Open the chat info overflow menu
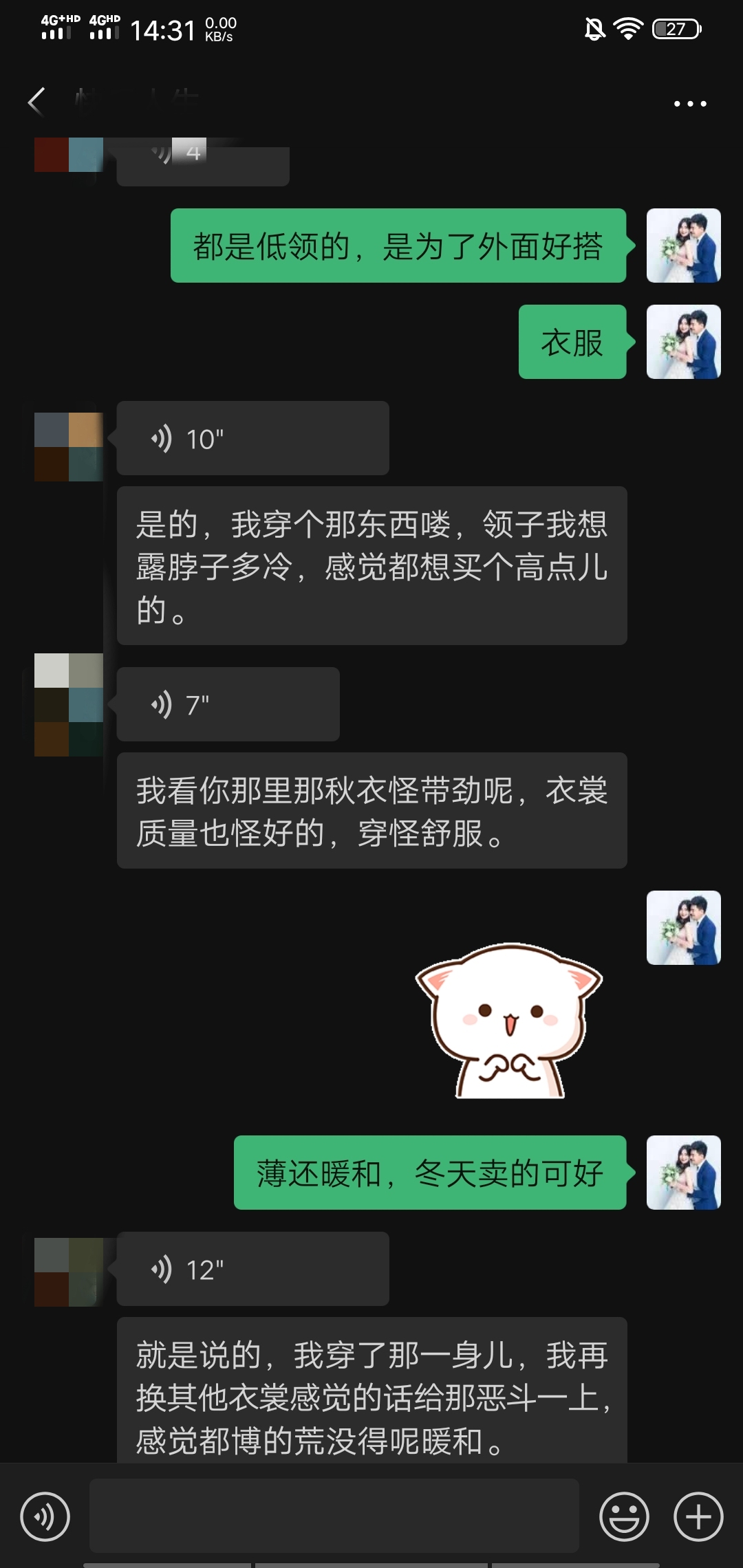The image size is (743, 1568). point(689,104)
